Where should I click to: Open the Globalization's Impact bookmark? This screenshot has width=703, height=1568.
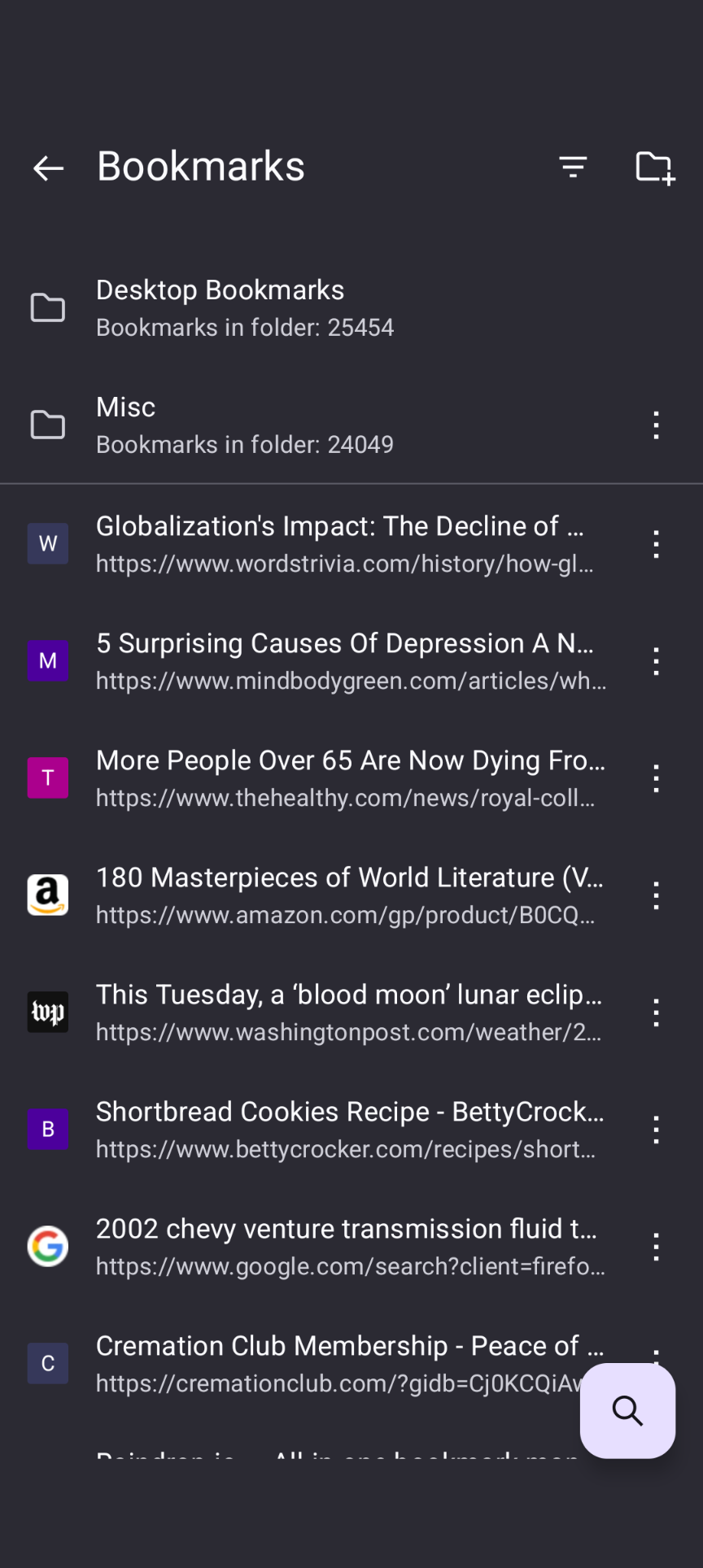click(x=342, y=543)
